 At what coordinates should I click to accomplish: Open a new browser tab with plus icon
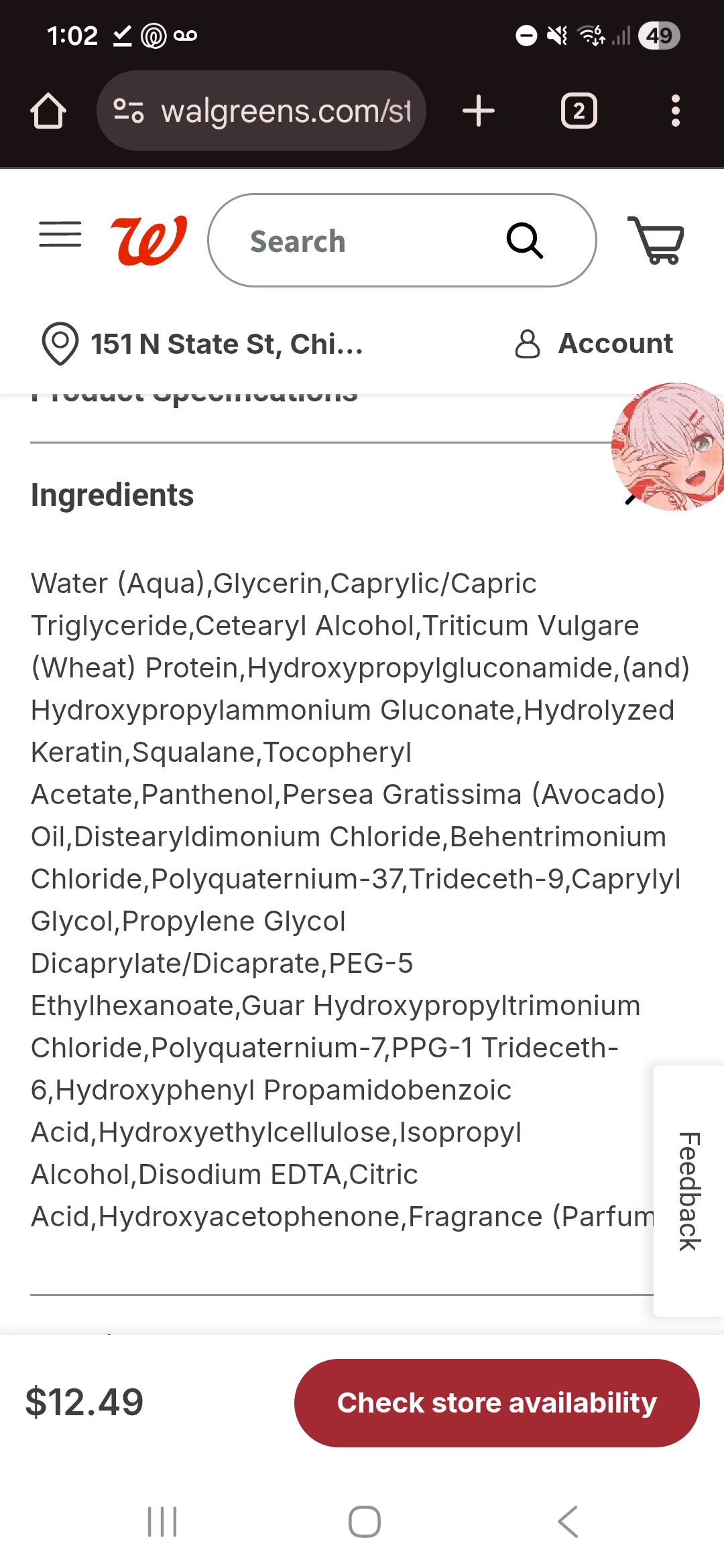479,110
